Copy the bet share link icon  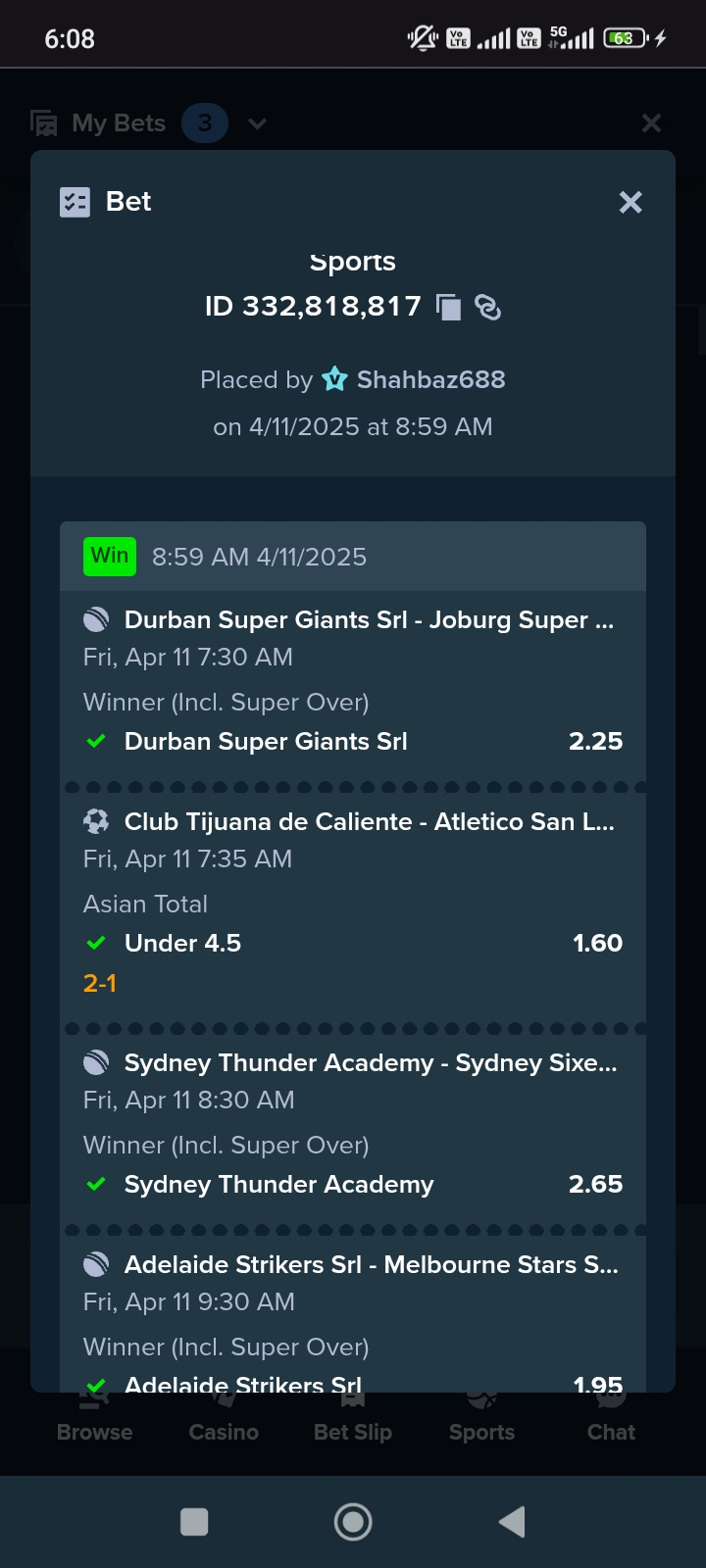pyautogui.click(x=487, y=308)
